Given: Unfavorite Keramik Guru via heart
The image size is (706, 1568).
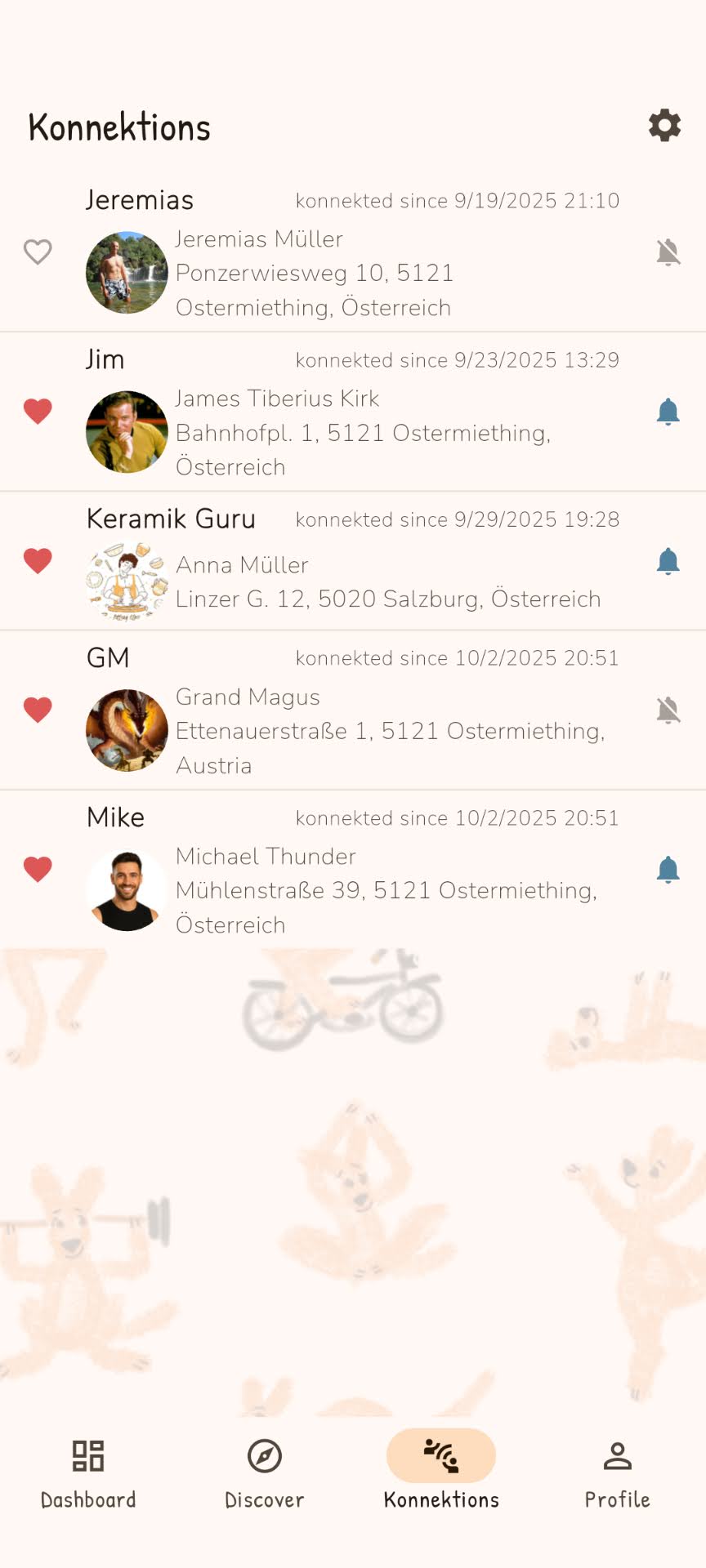Looking at the screenshot, I should click(x=38, y=561).
